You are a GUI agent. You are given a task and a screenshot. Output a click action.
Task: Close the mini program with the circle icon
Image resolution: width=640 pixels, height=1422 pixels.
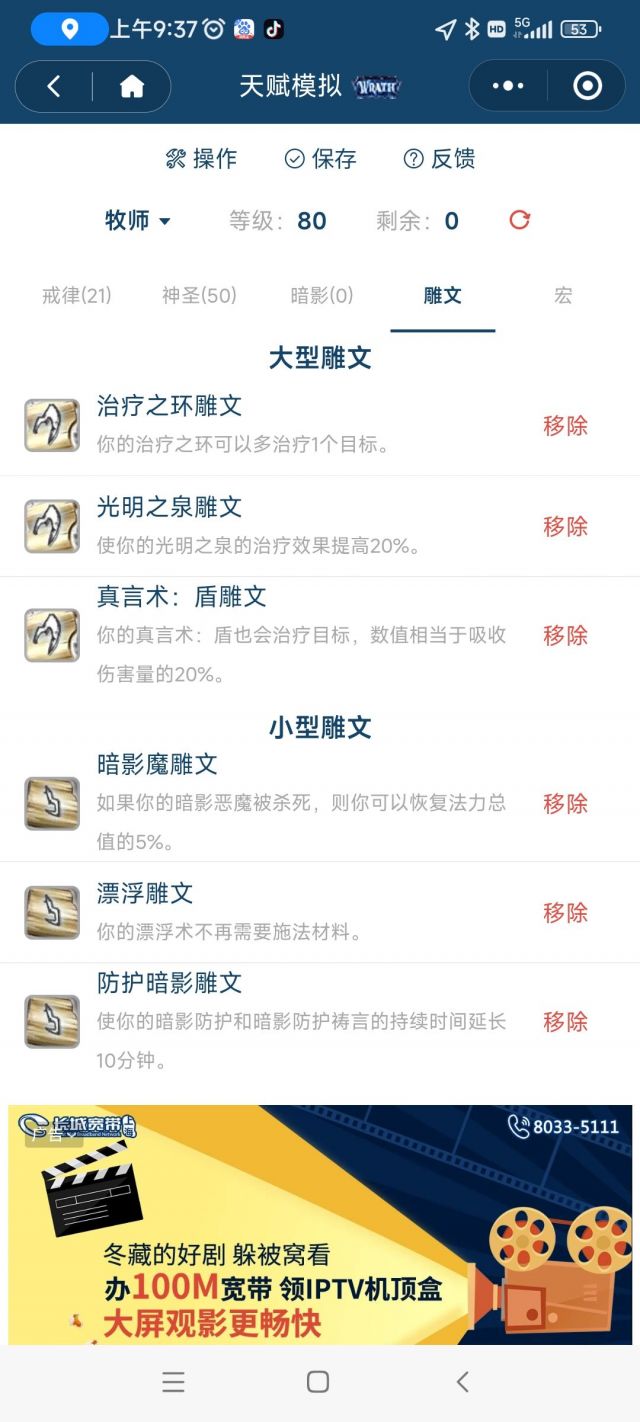click(x=587, y=87)
